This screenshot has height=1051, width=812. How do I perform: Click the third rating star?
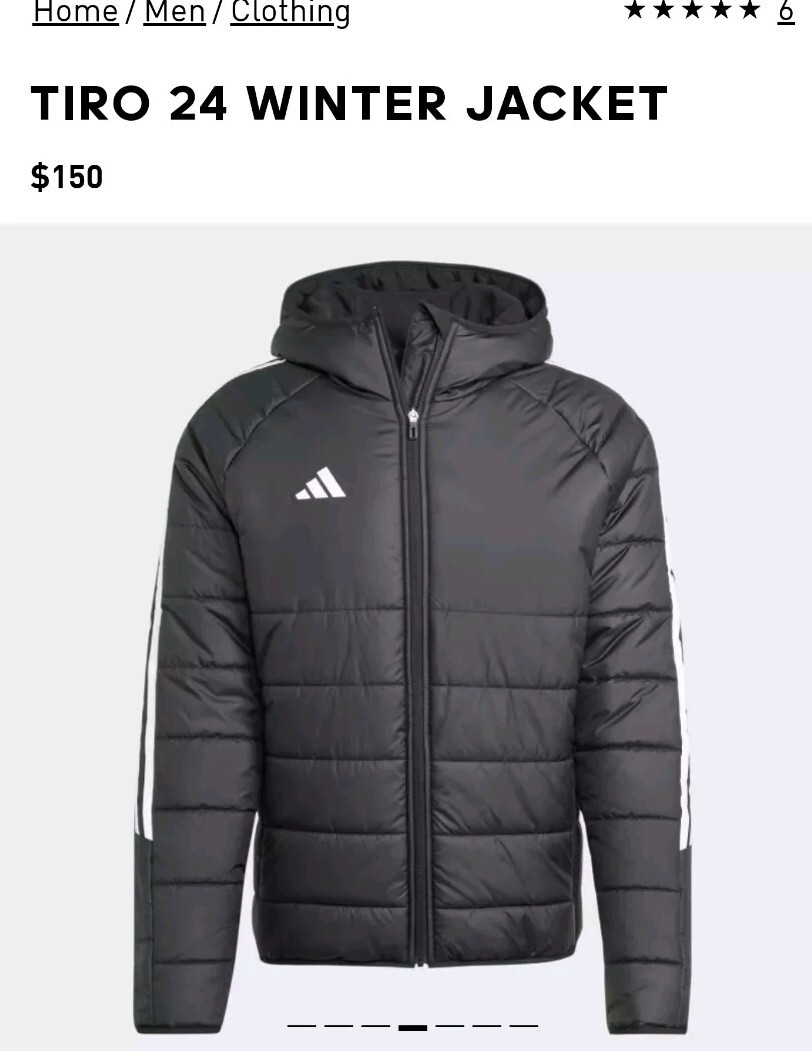(x=694, y=12)
